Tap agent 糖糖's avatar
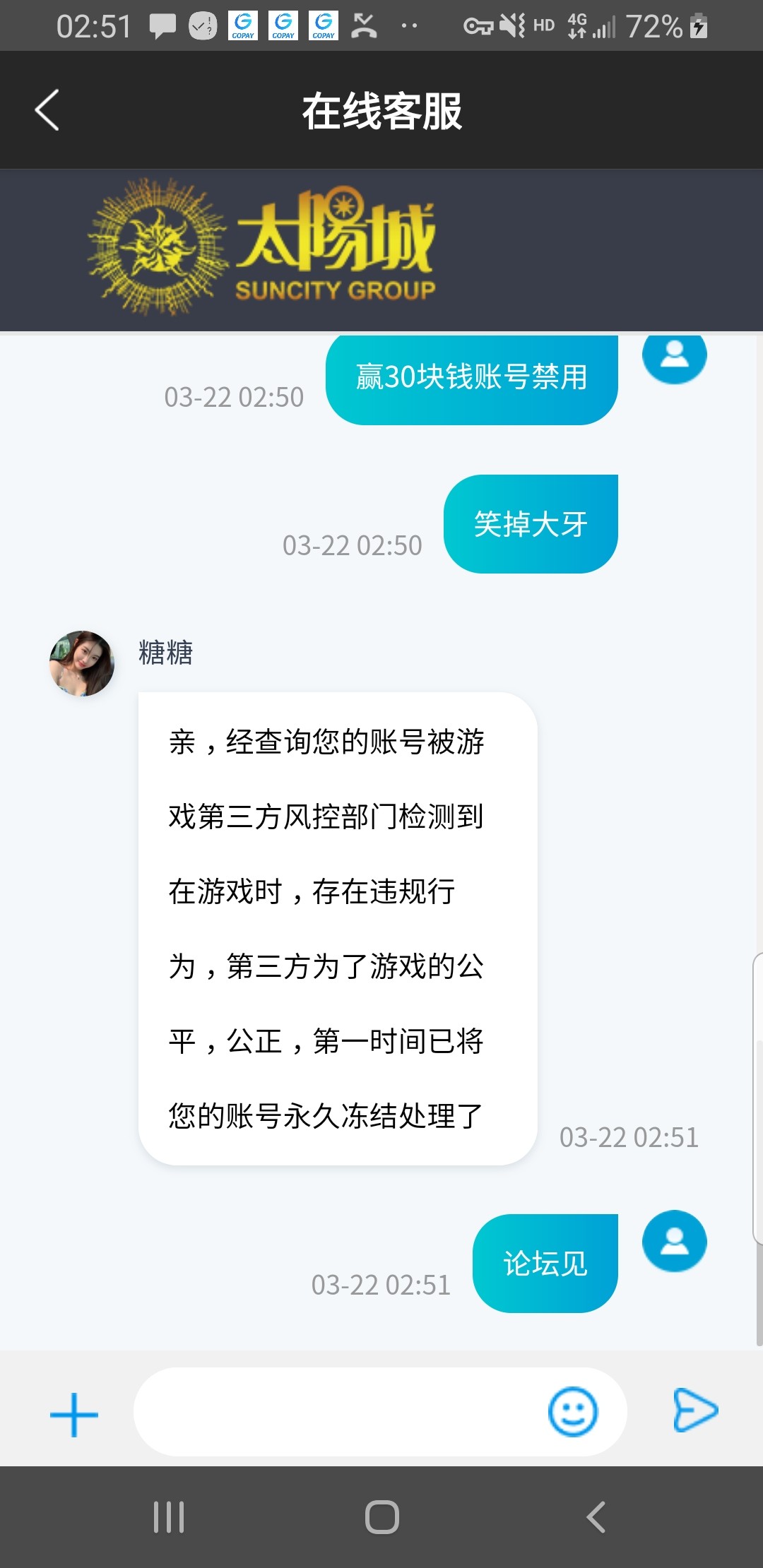763x1568 pixels. tap(82, 663)
